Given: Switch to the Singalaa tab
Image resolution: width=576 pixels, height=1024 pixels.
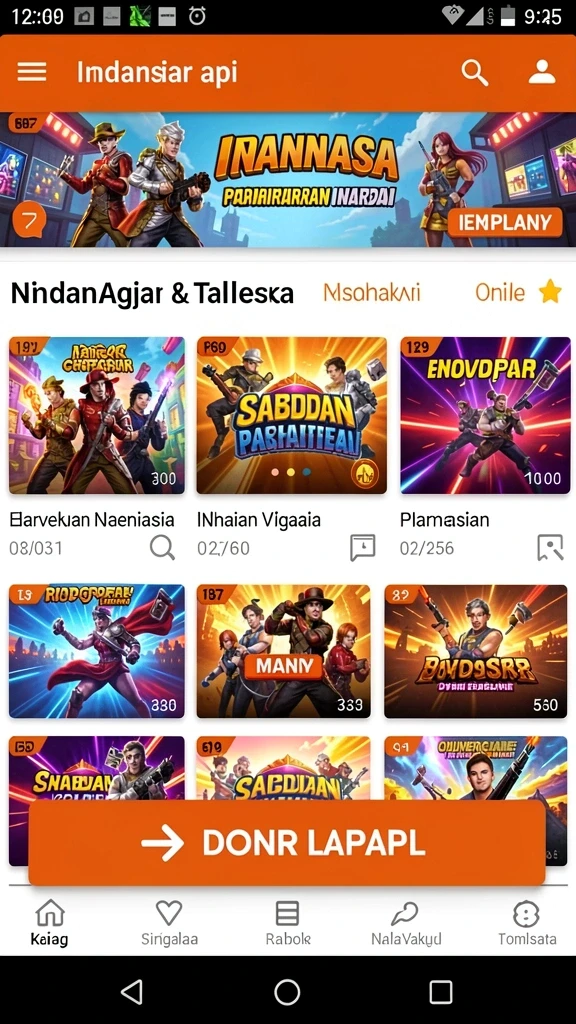Looking at the screenshot, I should (x=169, y=923).
